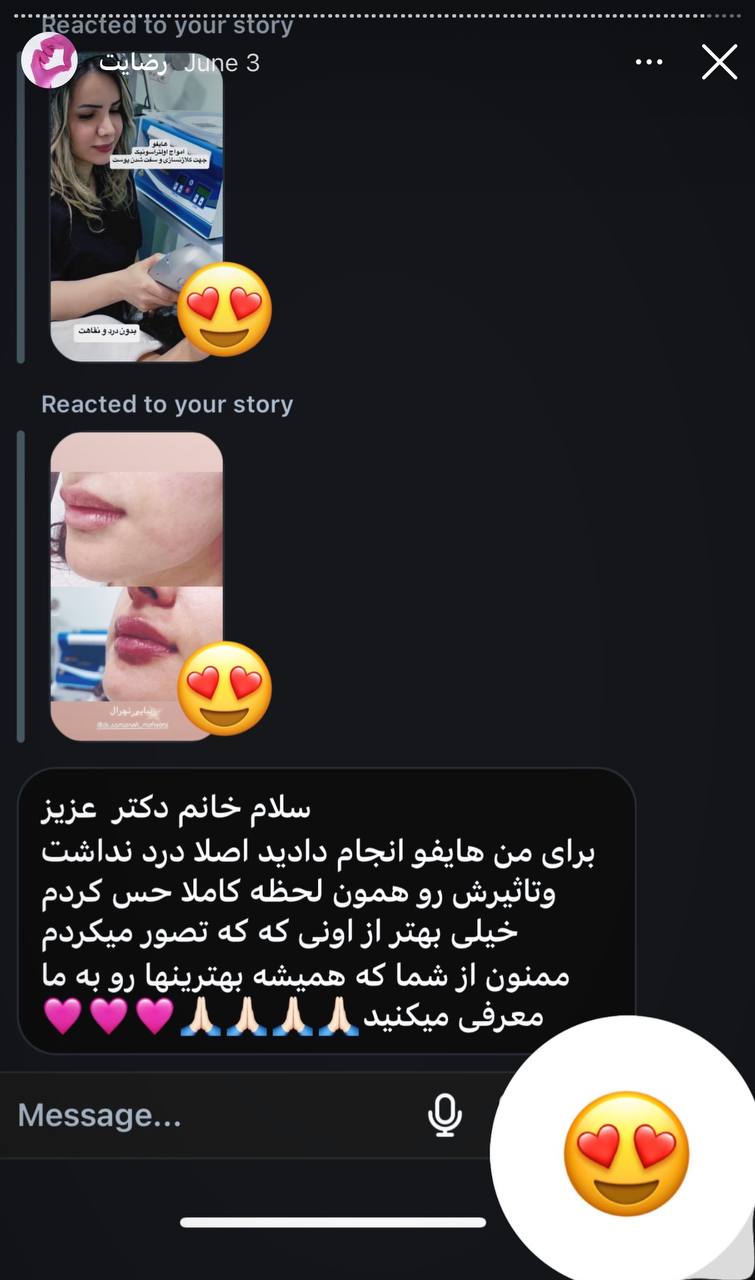
Task: Open the profile picture of the highlight owner
Action: point(50,61)
